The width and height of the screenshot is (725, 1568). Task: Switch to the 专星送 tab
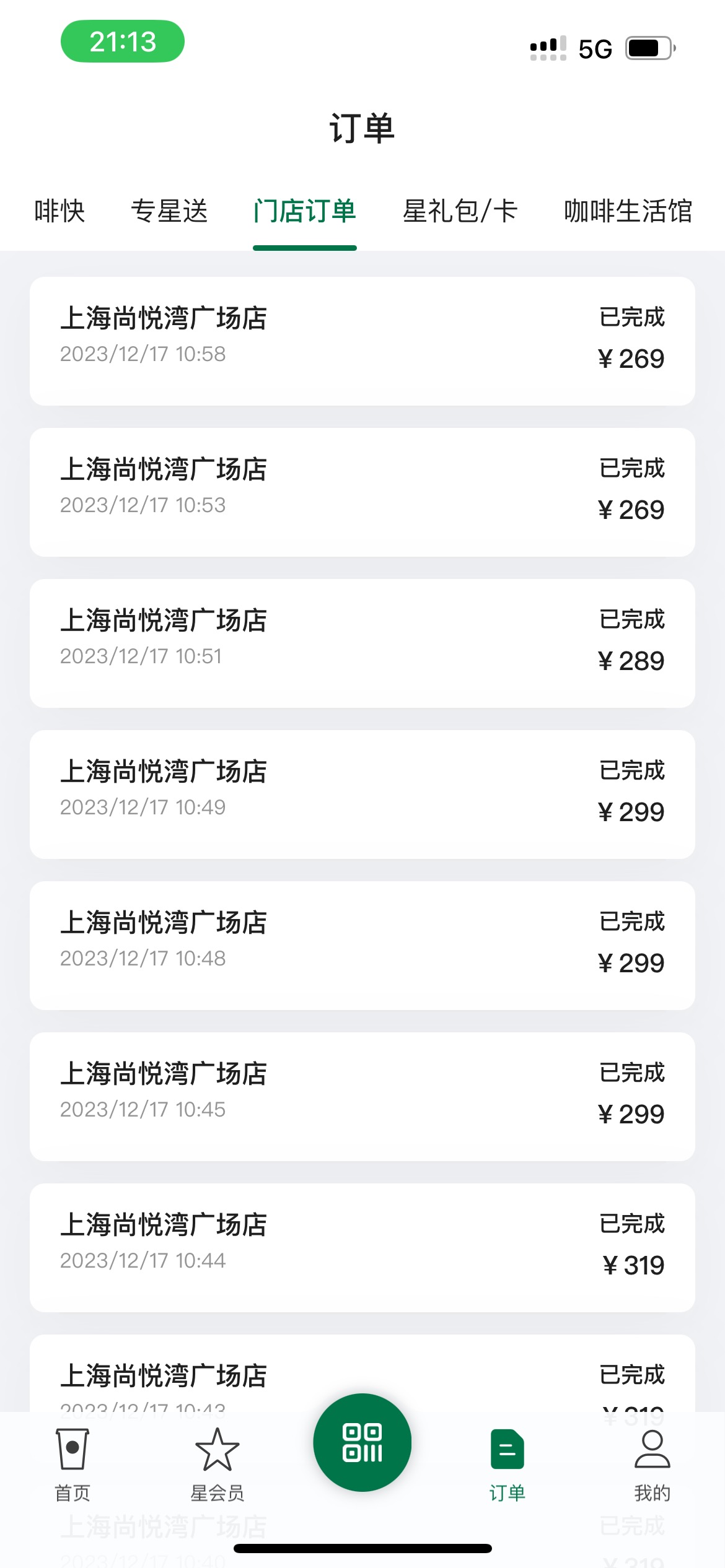pos(169,211)
